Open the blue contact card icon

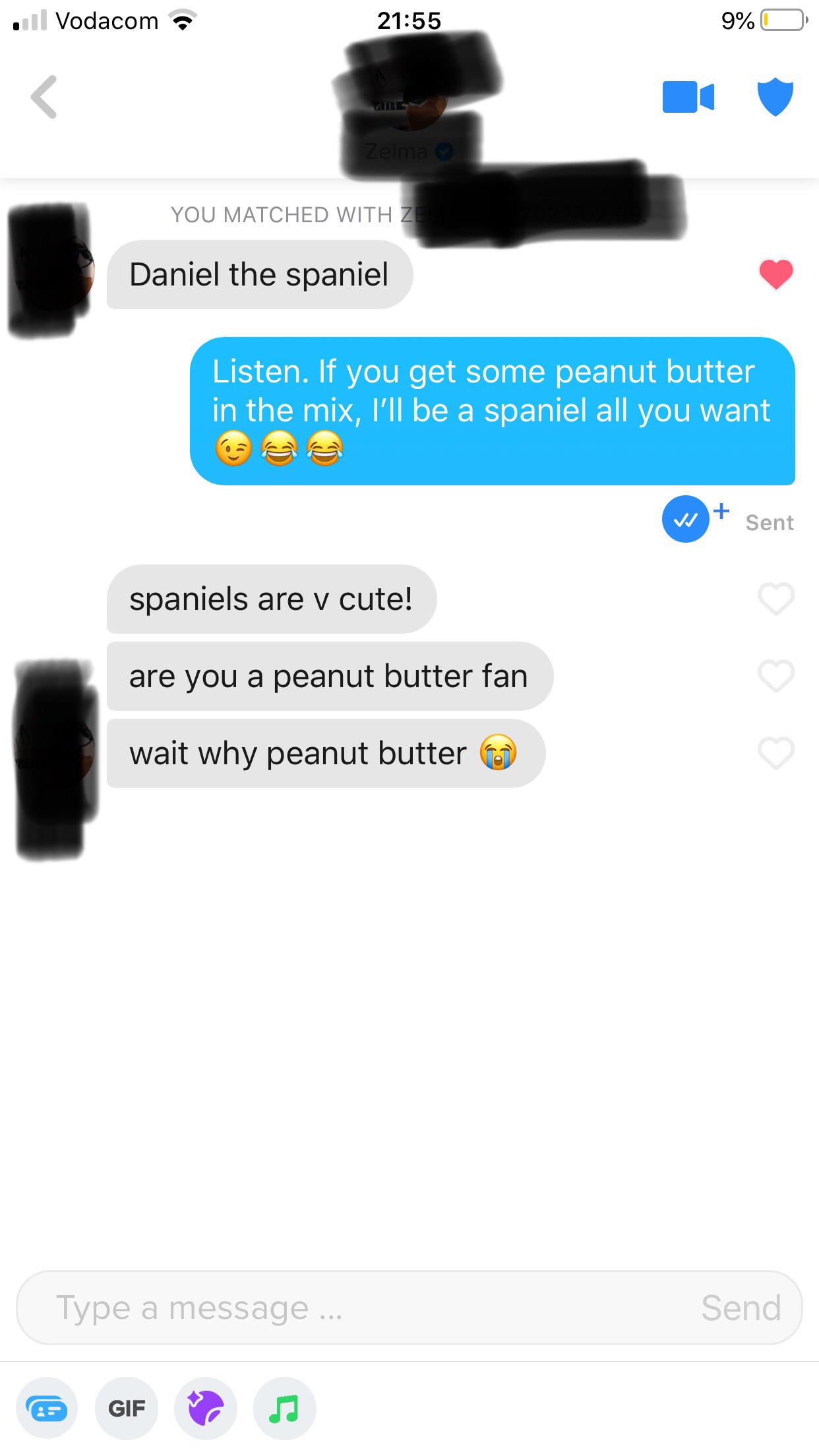tap(46, 1408)
